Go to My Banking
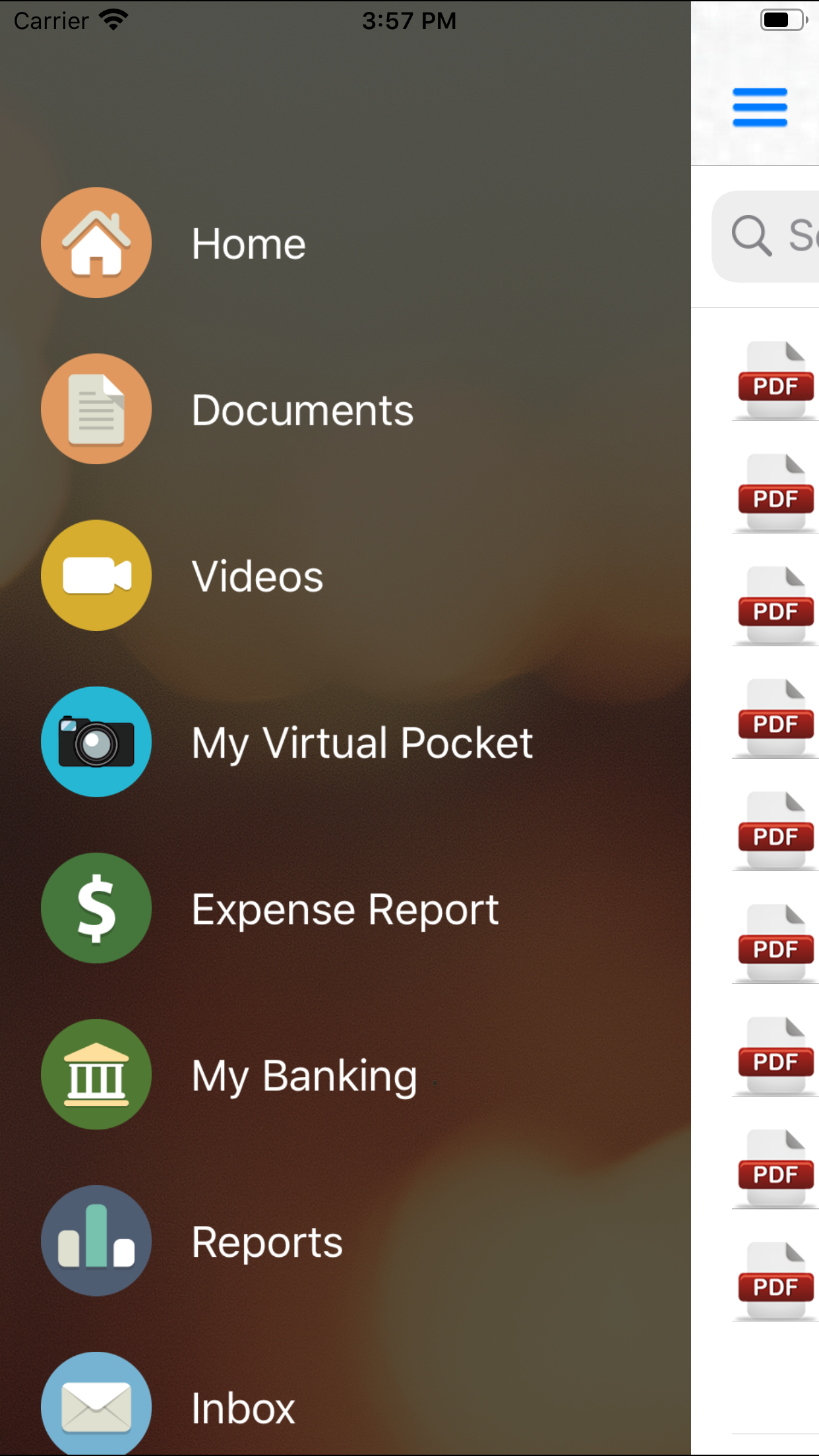 click(x=346, y=1075)
